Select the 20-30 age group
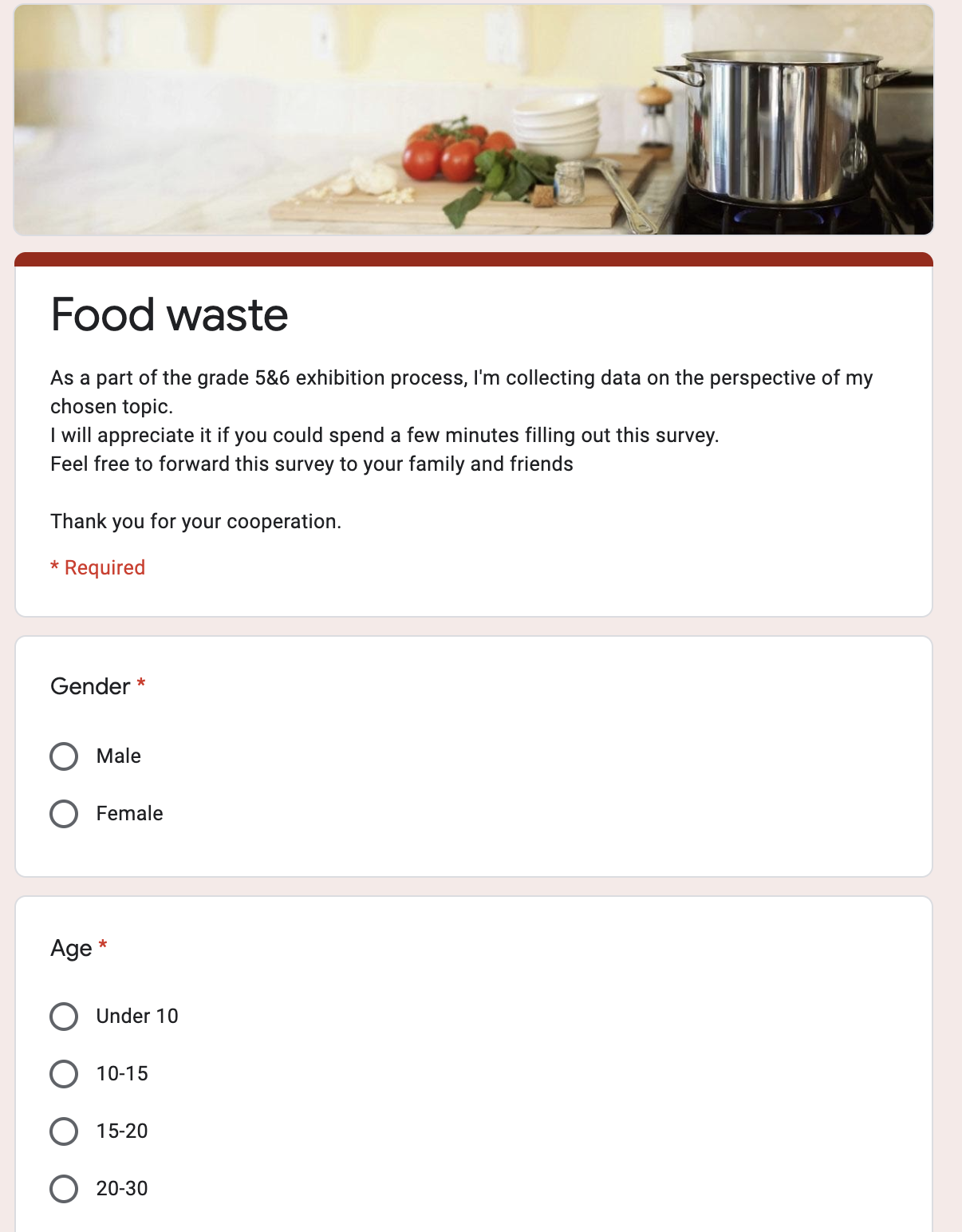962x1232 pixels. tap(64, 1189)
